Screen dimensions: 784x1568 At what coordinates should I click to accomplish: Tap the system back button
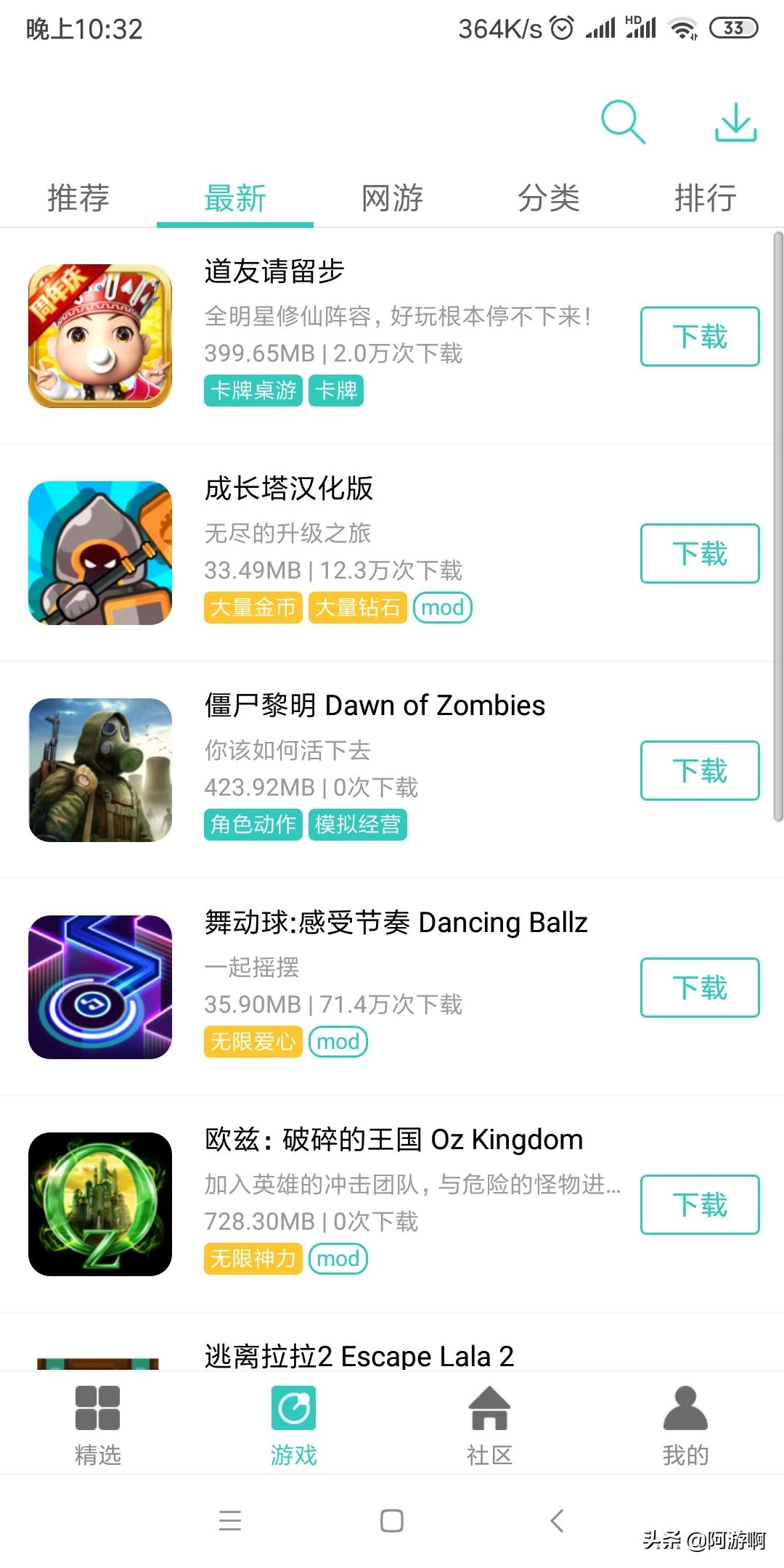tap(557, 1521)
